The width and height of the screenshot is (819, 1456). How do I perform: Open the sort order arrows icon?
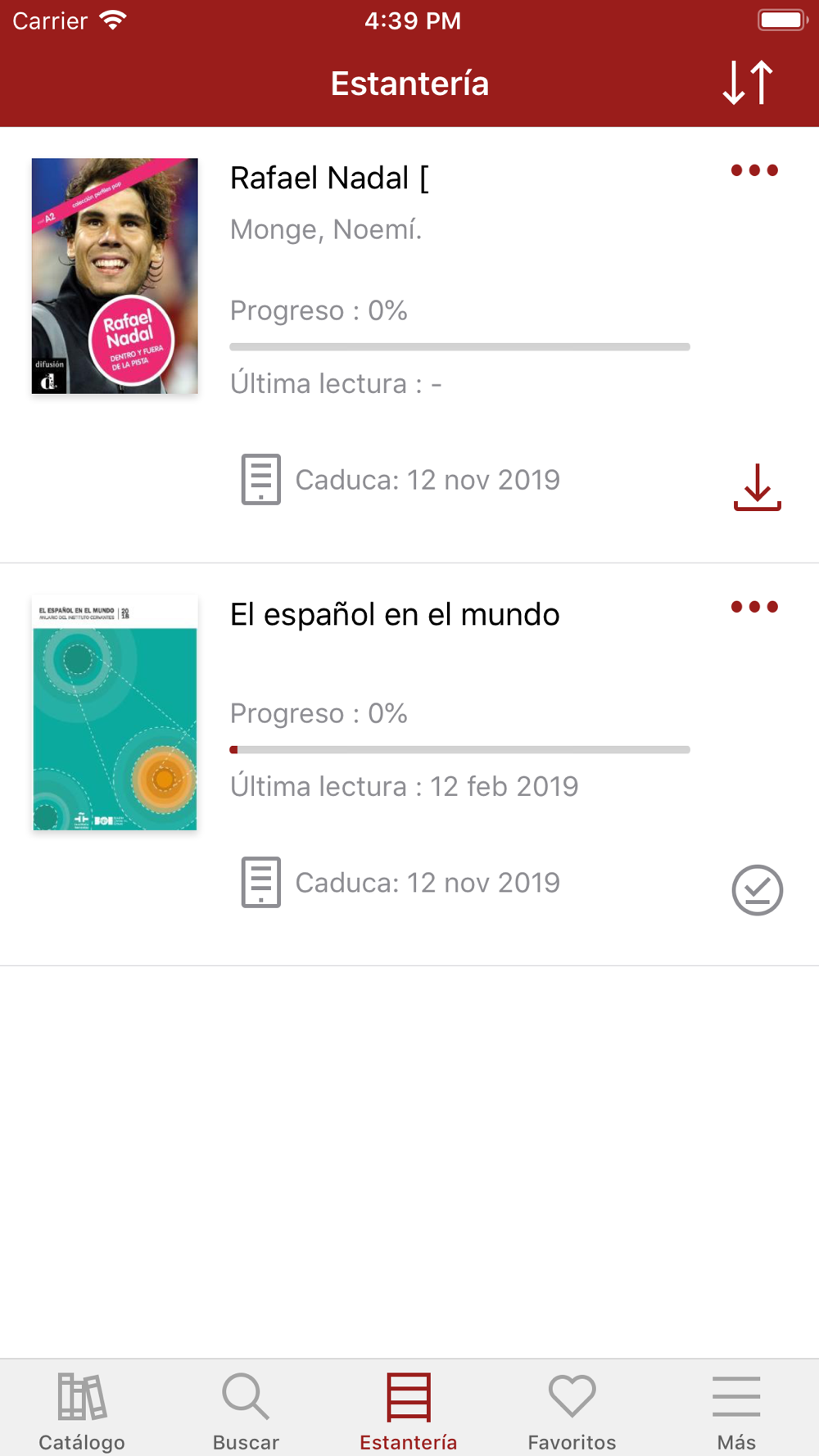point(748,83)
